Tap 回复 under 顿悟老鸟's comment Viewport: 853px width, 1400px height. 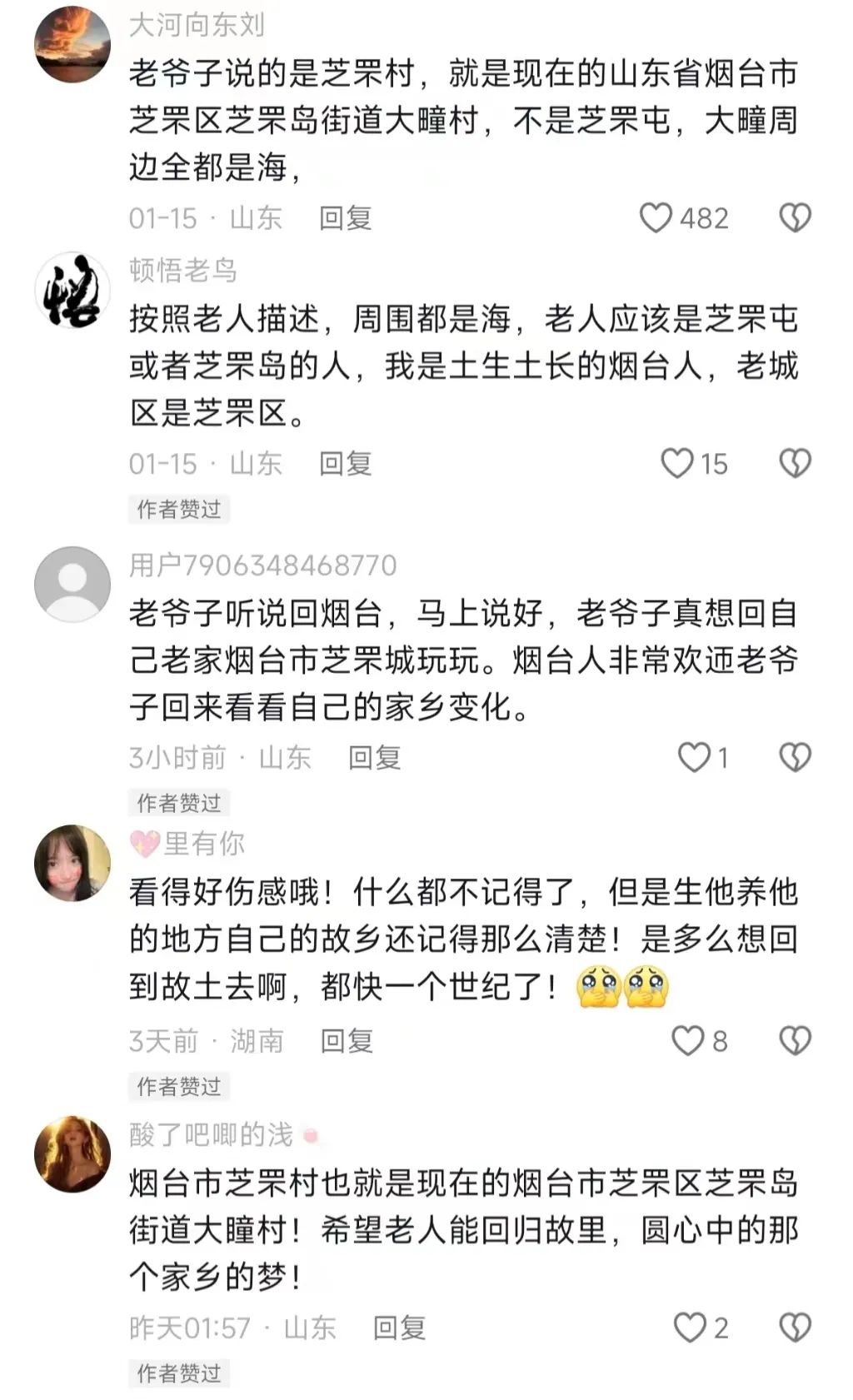(x=346, y=463)
